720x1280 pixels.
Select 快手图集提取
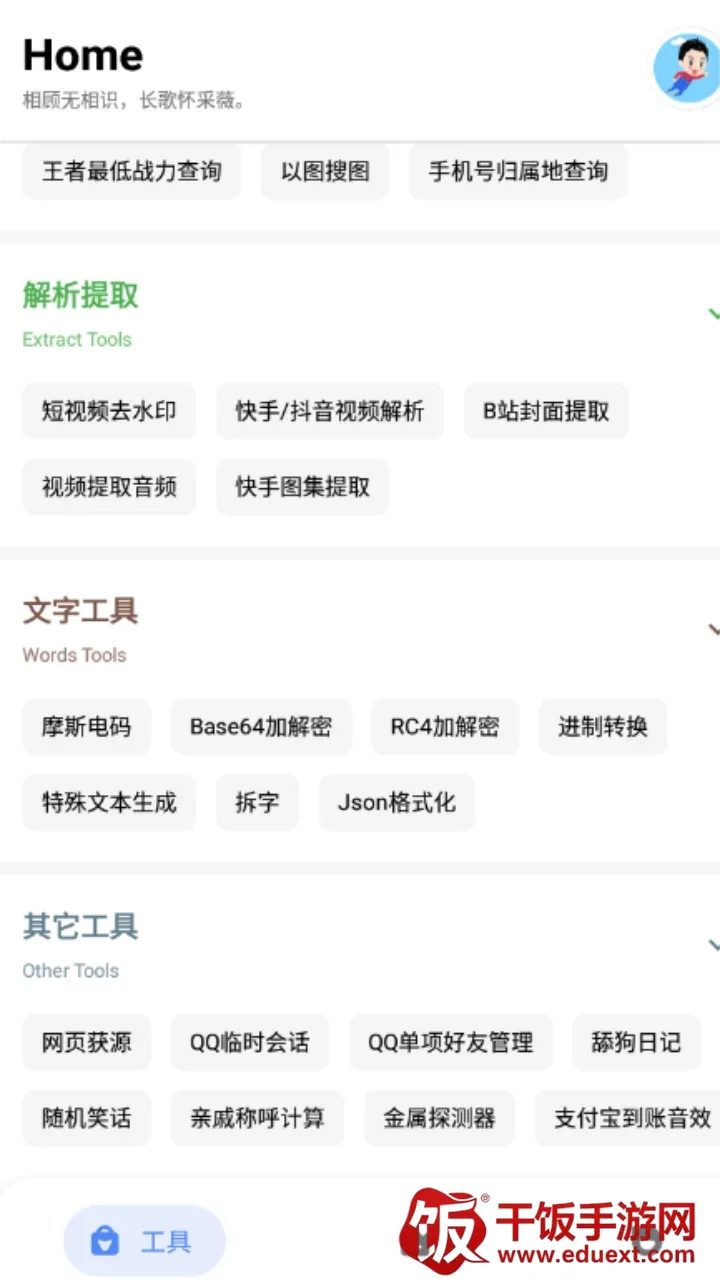click(x=302, y=487)
